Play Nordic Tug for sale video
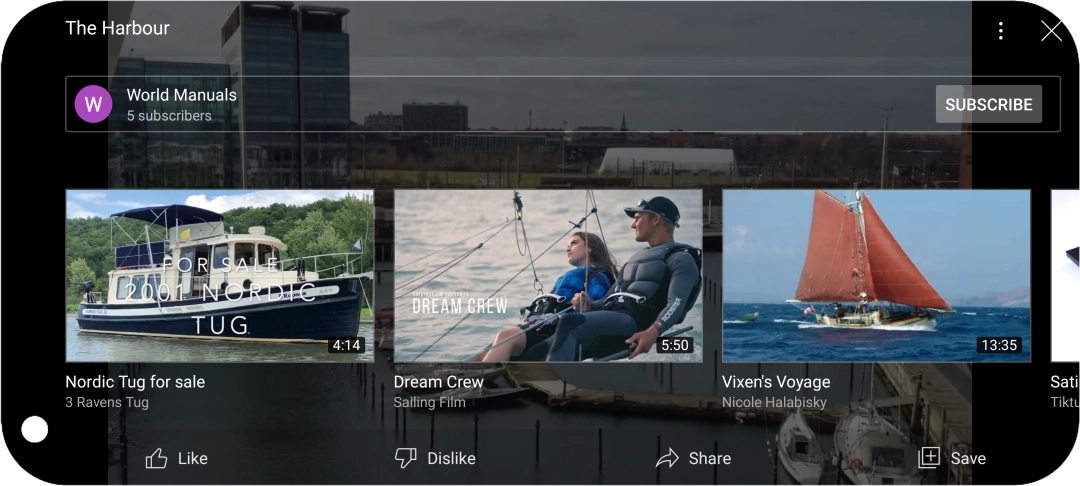The height and width of the screenshot is (486, 1080). 219,276
